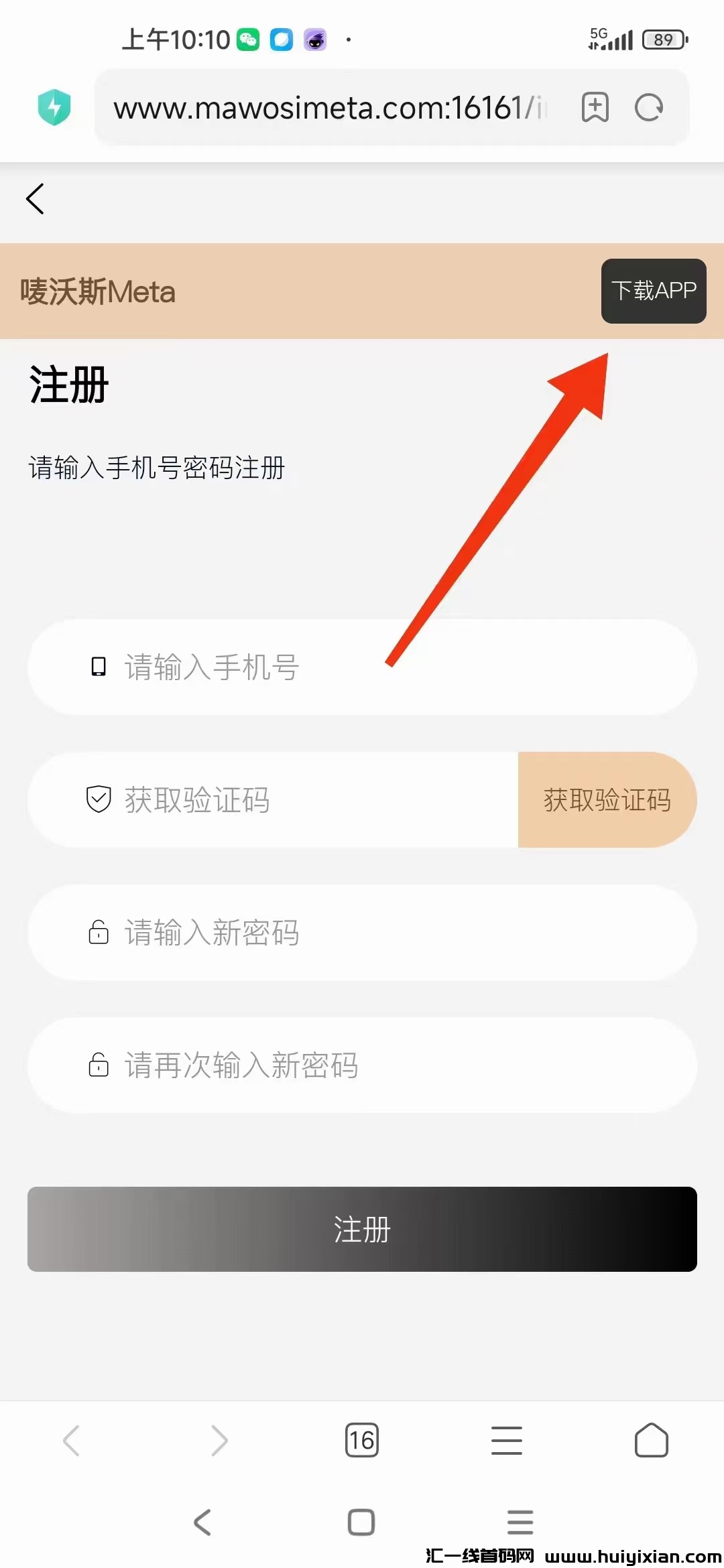Tap the back chevron above the Meta banner

pyautogui.click(x=36, y=198)
